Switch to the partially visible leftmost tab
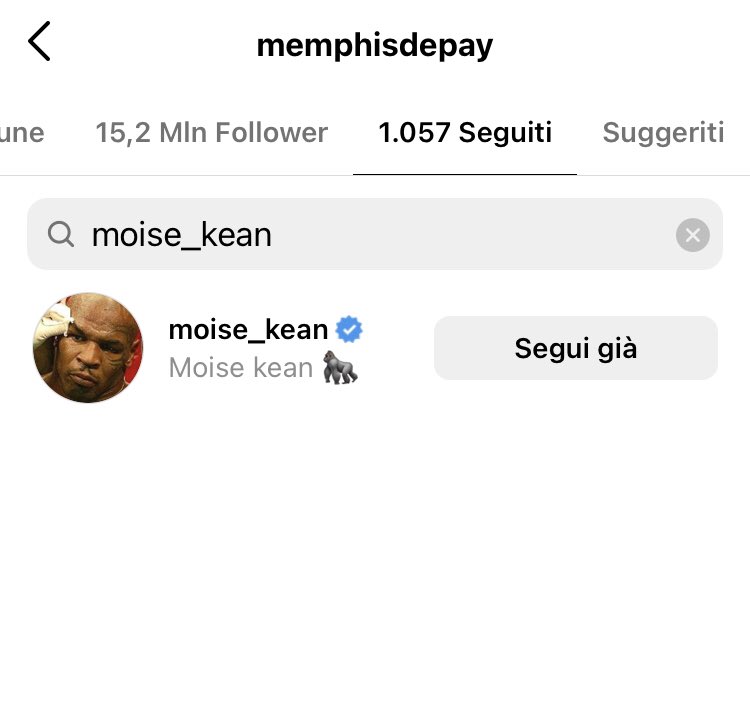 20,133
